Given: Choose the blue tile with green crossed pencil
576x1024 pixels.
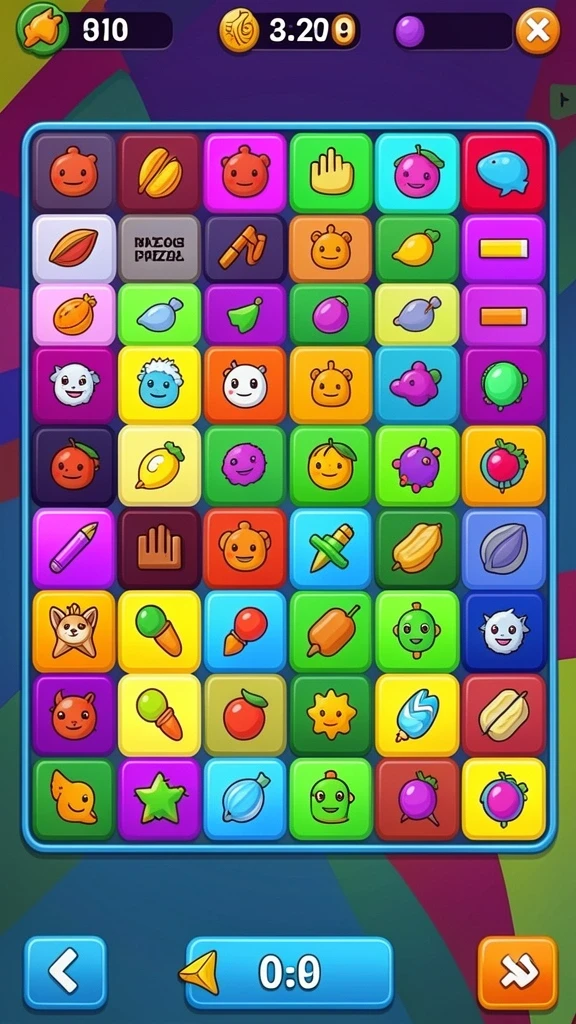Looking at the screenshot, I should pos(331,549).
